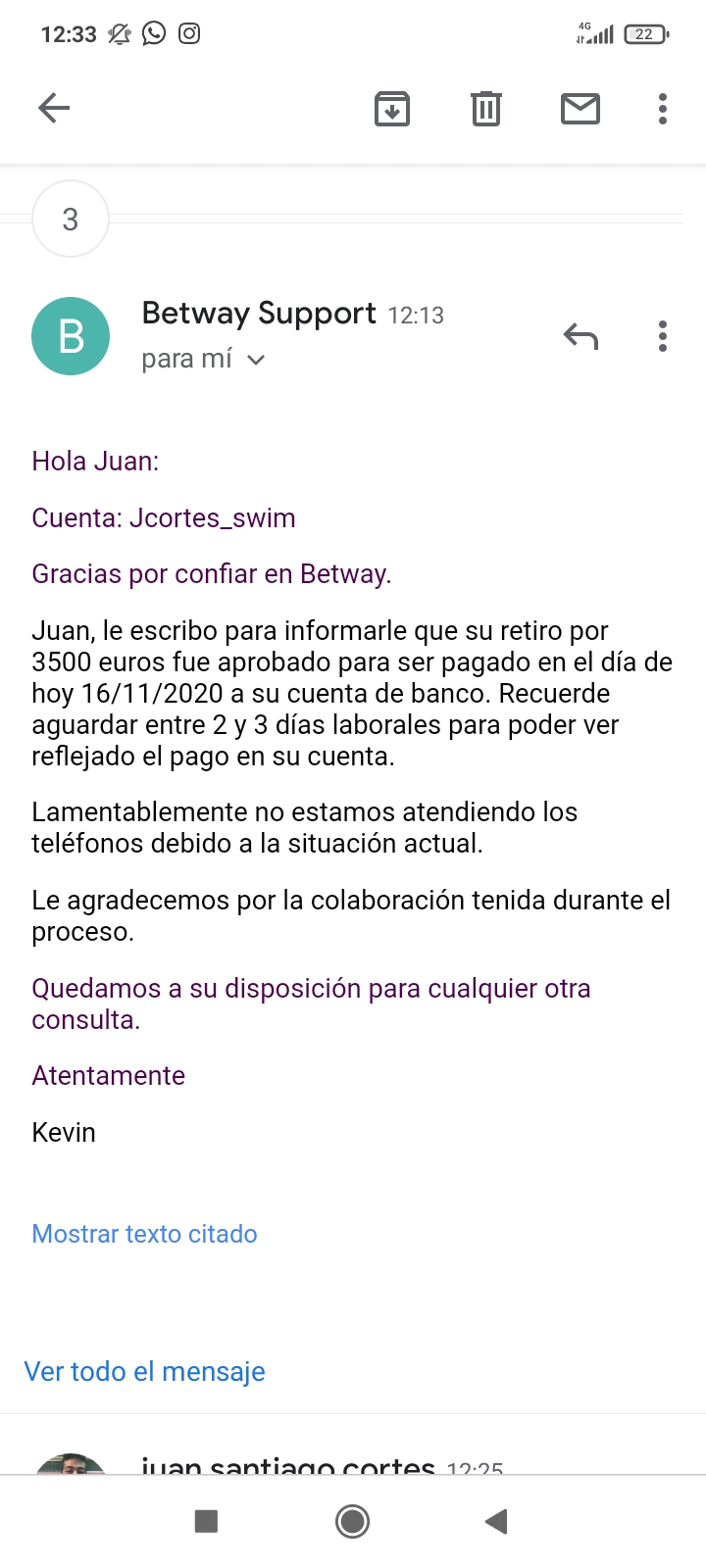Open 'Ver todo el mensaje' link
The image size is (706, 1568).
coord(144,1371)
